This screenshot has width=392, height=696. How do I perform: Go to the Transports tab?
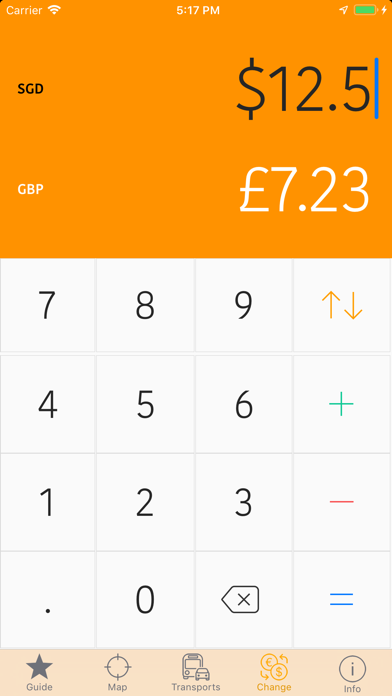[x=196, y=673]
